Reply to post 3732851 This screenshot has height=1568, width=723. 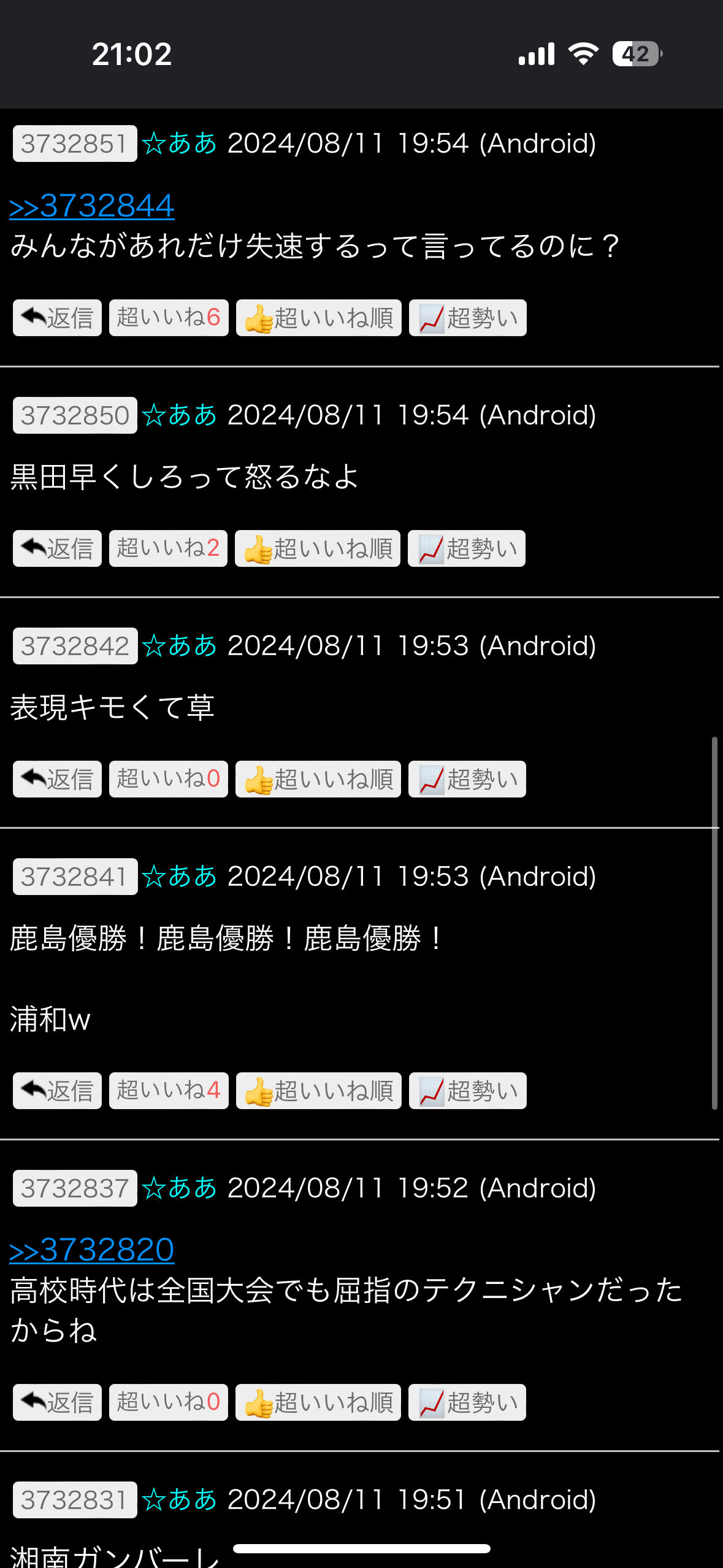(x=57, y=318)
